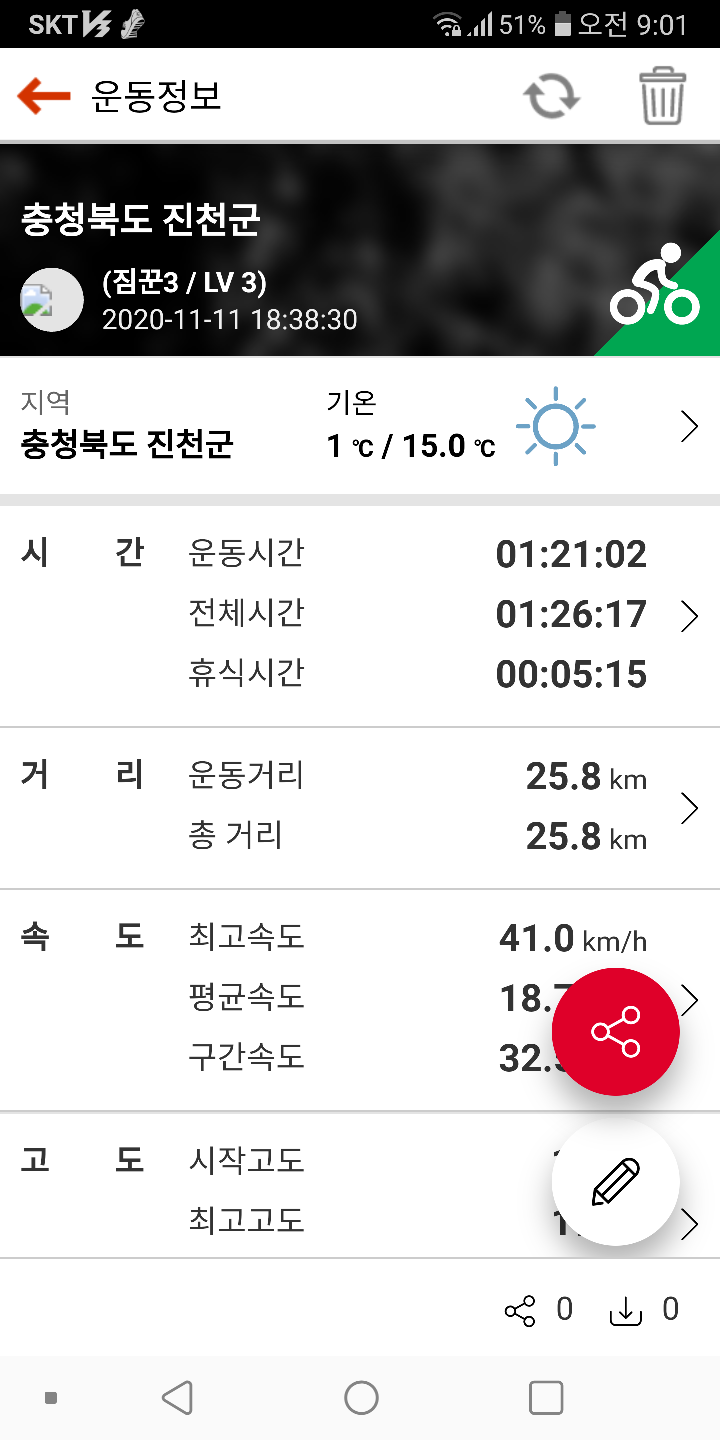Screen dimensions: 720x1440
Task: Expand the 시간 time details section
Action: 688,616
